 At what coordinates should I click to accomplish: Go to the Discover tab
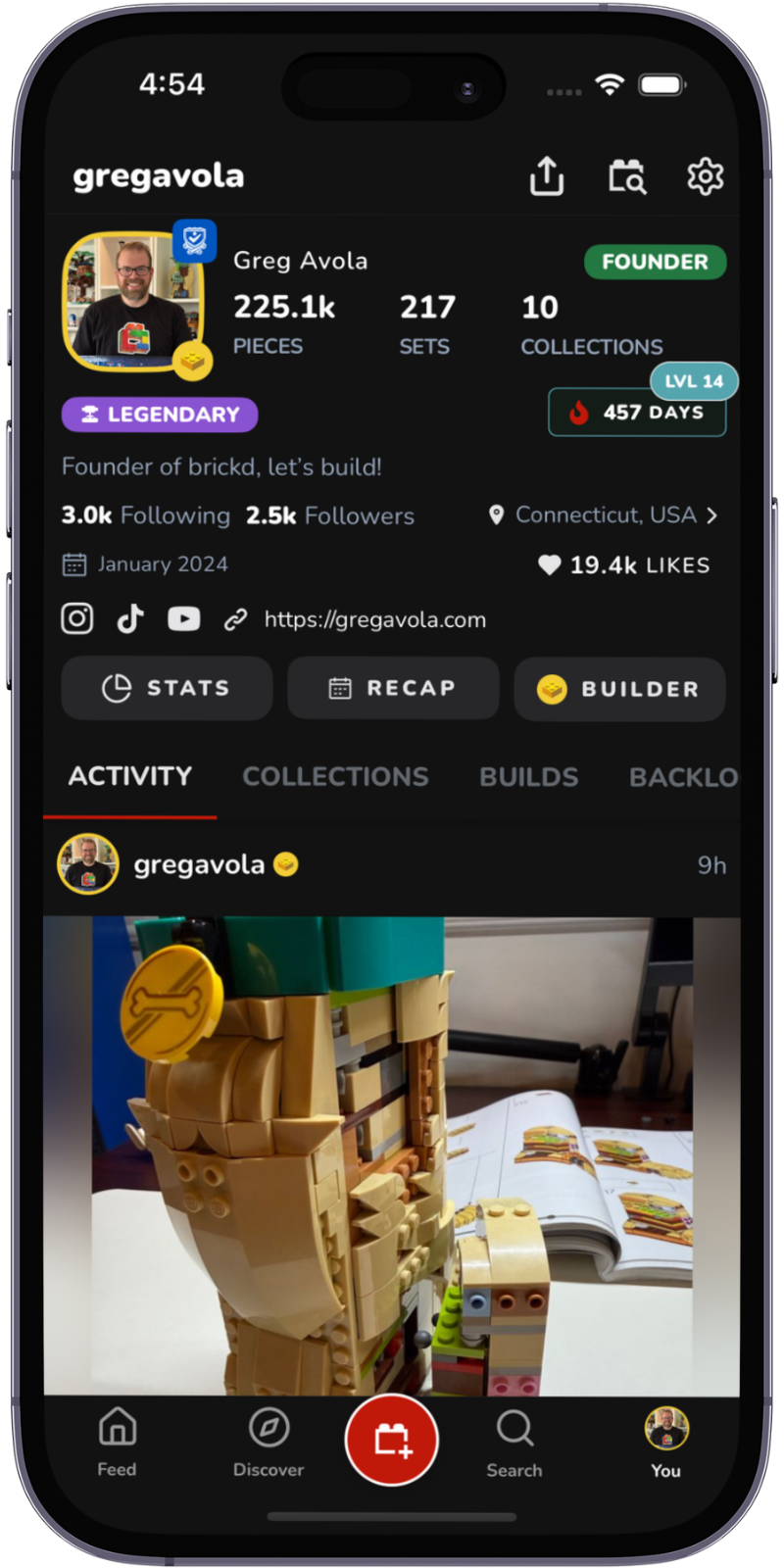269,1442
